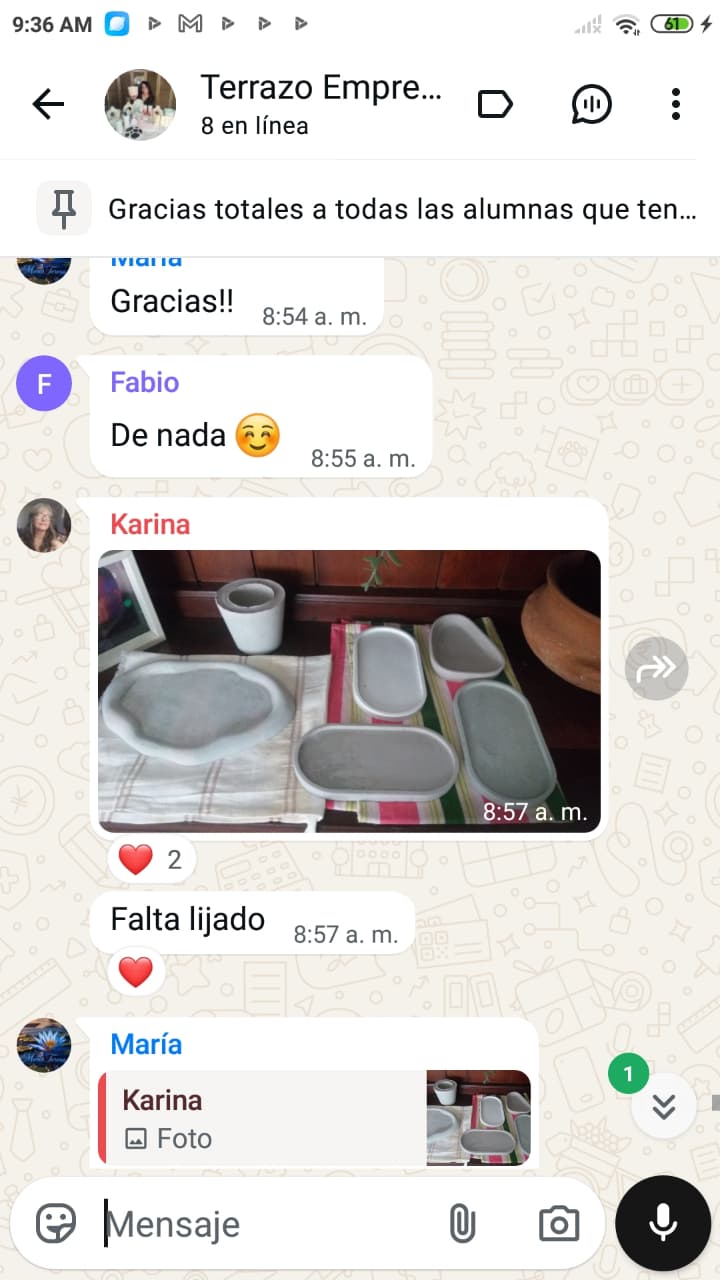720x1280 pixels.
Task: Open the label tag icon
Action: click(495, 104)
